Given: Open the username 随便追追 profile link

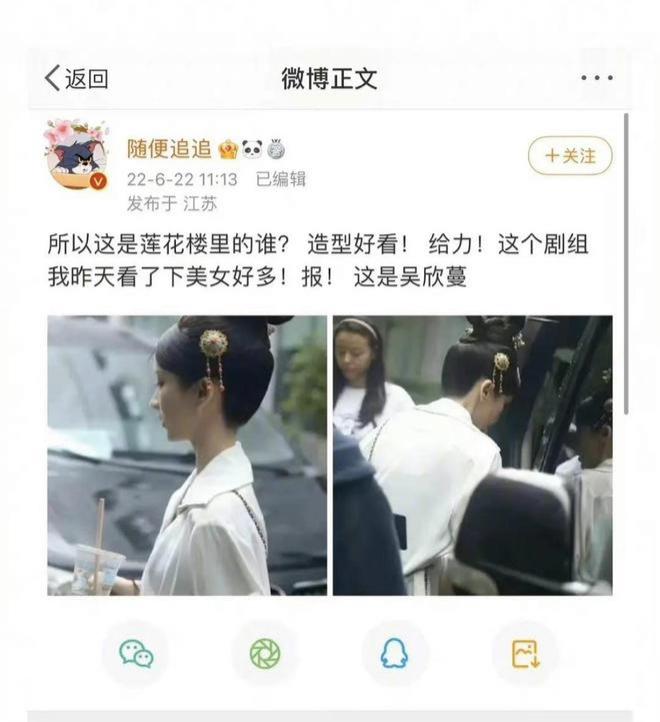Looking at the screenshot, I should (x=168, y=149).
